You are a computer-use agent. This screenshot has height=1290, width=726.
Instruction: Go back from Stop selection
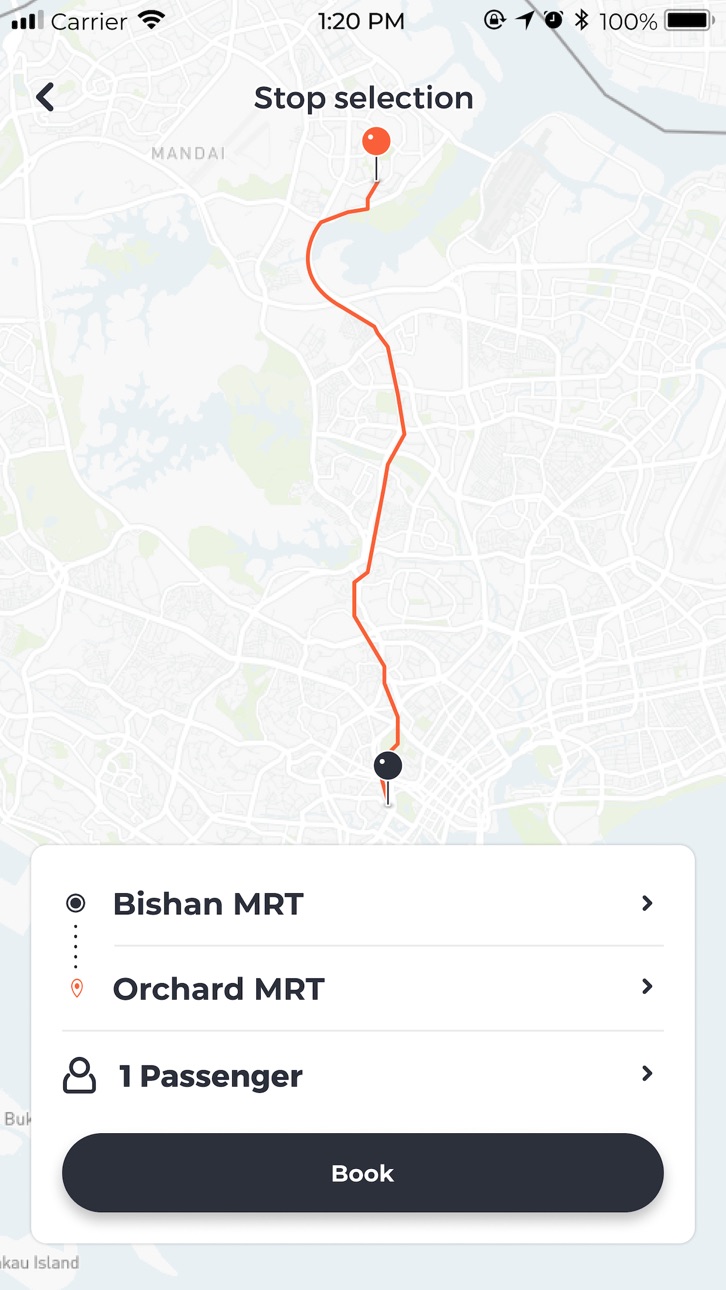pos(45,97)
